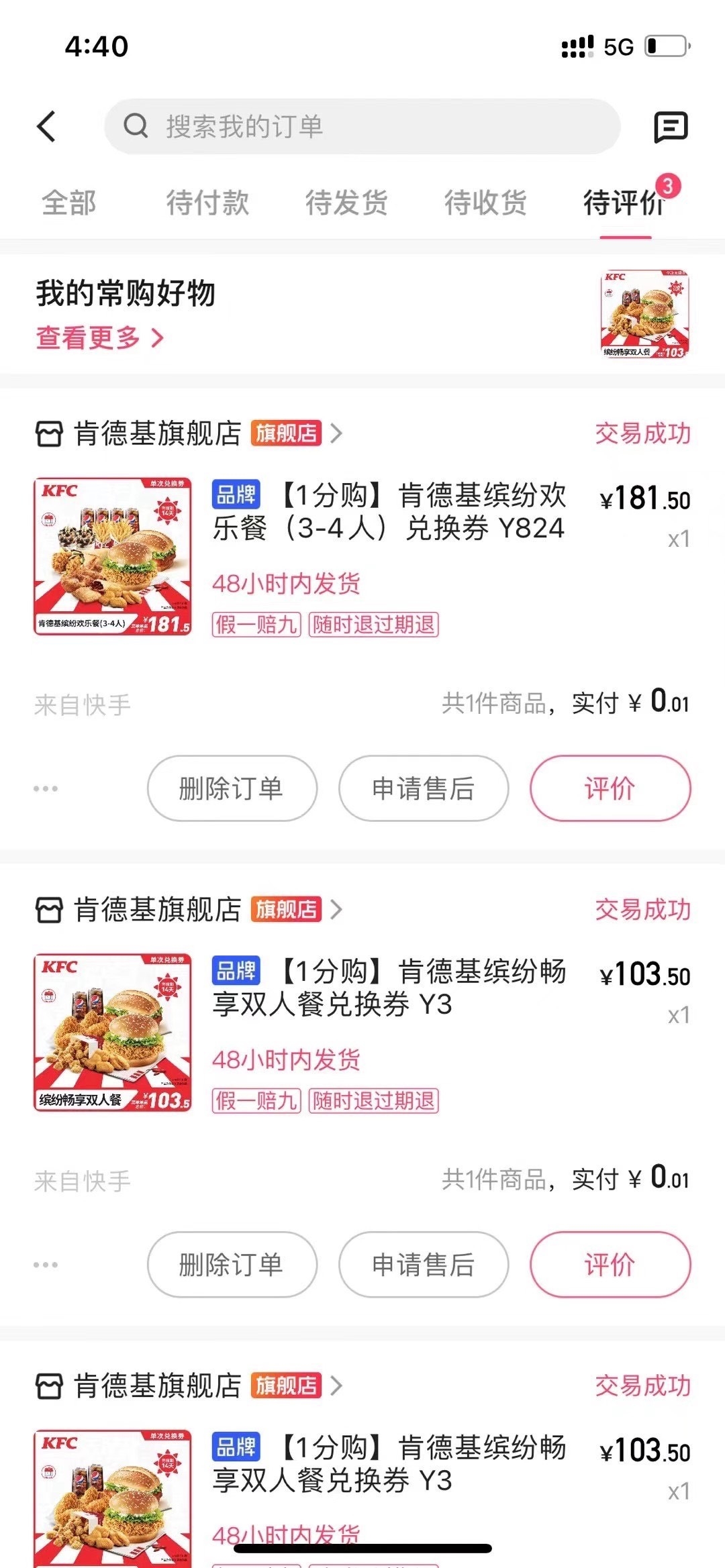The height and width of the screenshot is (1568, 725).
Task: Tap 评价 for the 欢乐餐 order
Action: click(610, 788)
